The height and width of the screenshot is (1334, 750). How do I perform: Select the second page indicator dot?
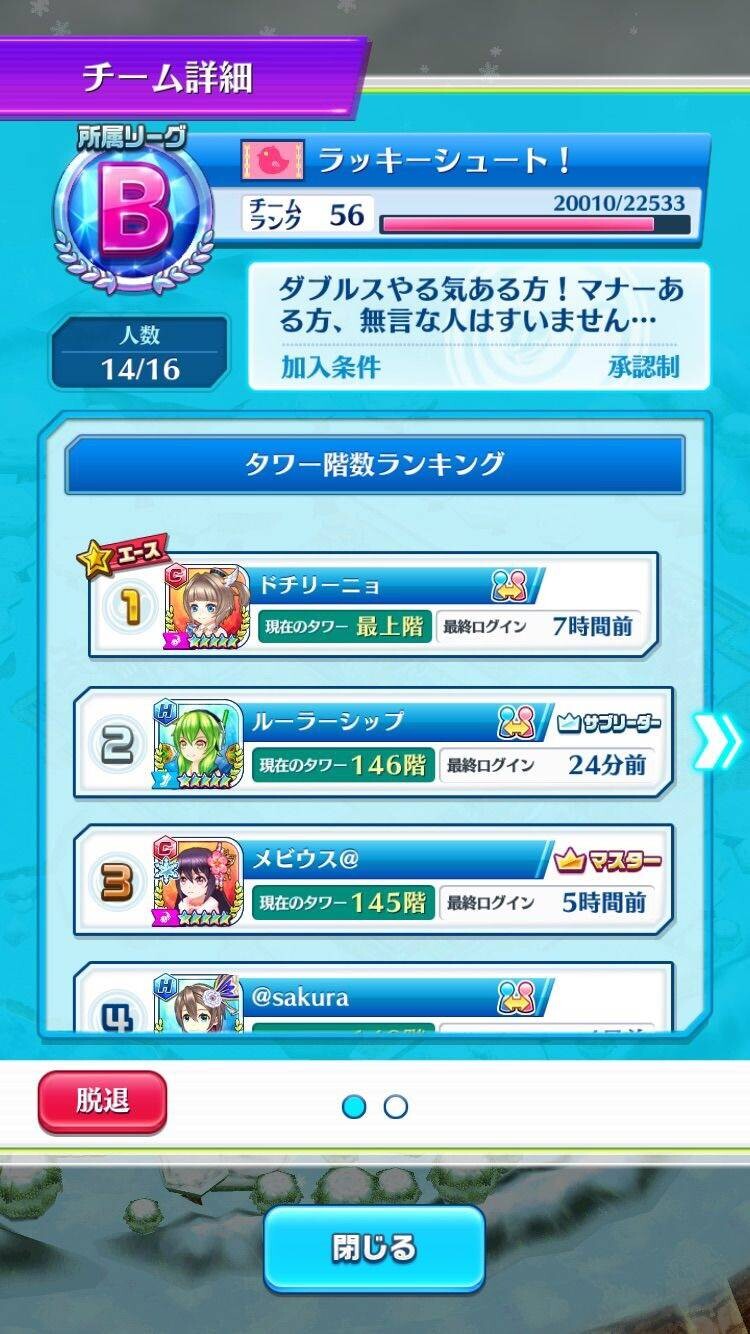tap(396, 1106)
